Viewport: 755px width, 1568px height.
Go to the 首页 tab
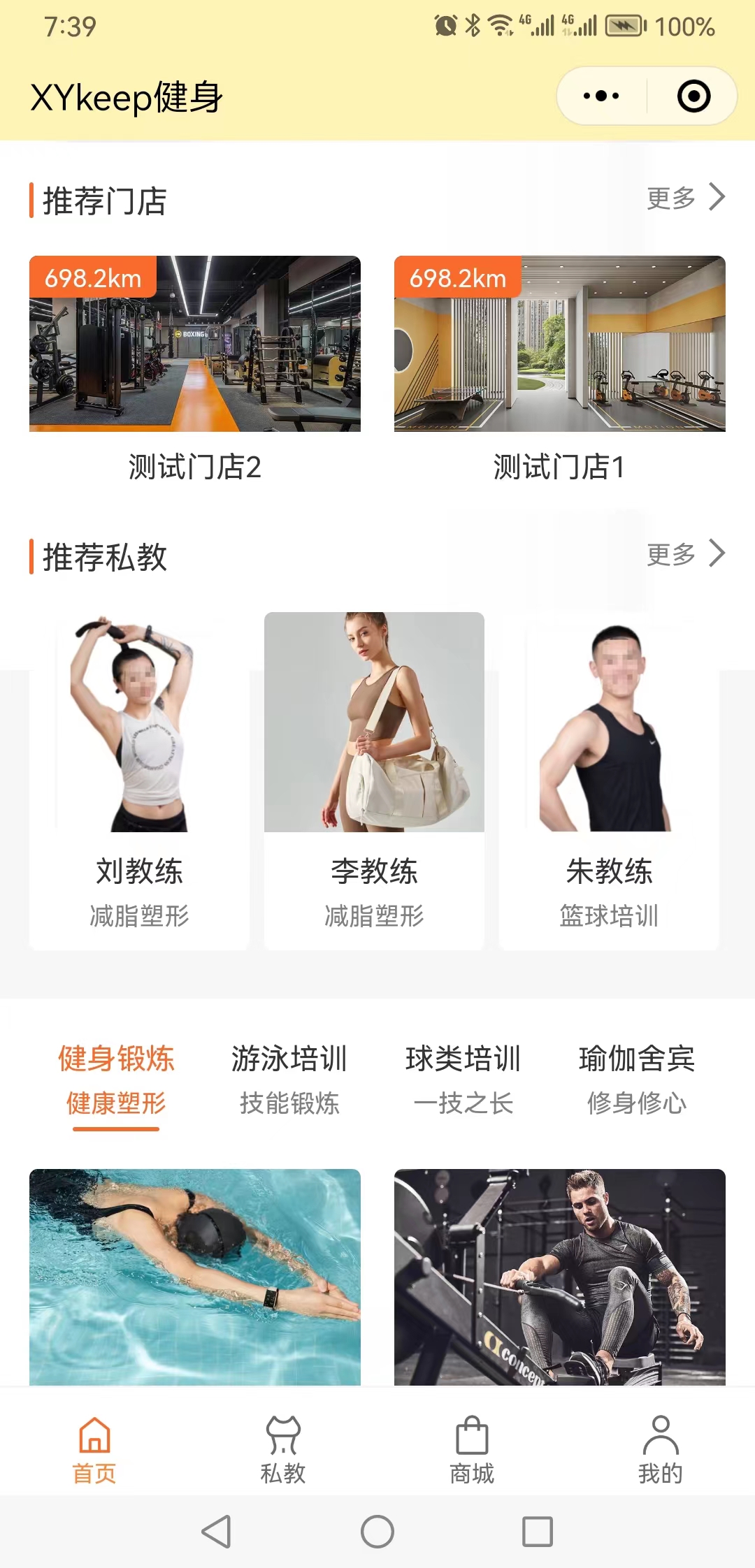click(94, 1450)
